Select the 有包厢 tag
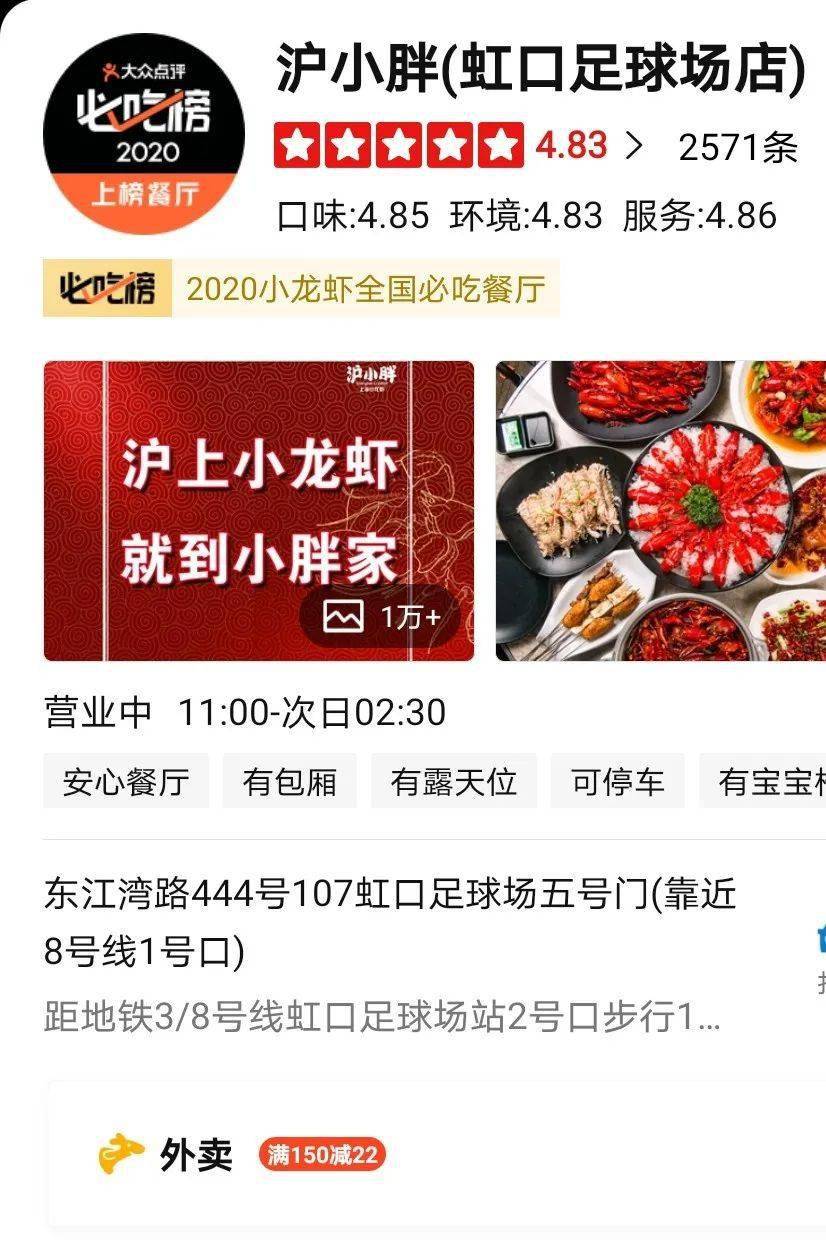 (289, 781)
